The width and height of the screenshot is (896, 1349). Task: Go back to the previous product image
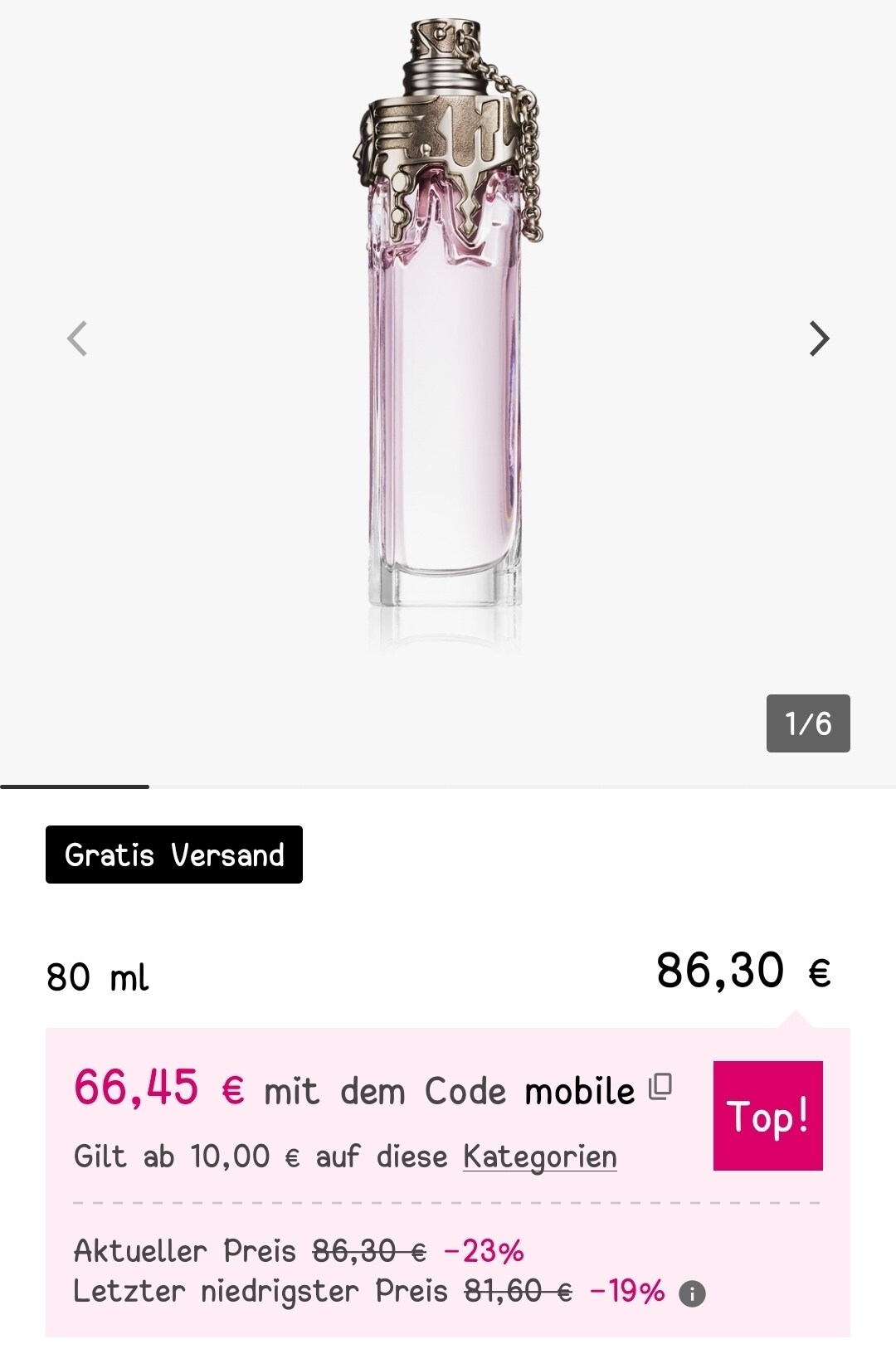77,338
